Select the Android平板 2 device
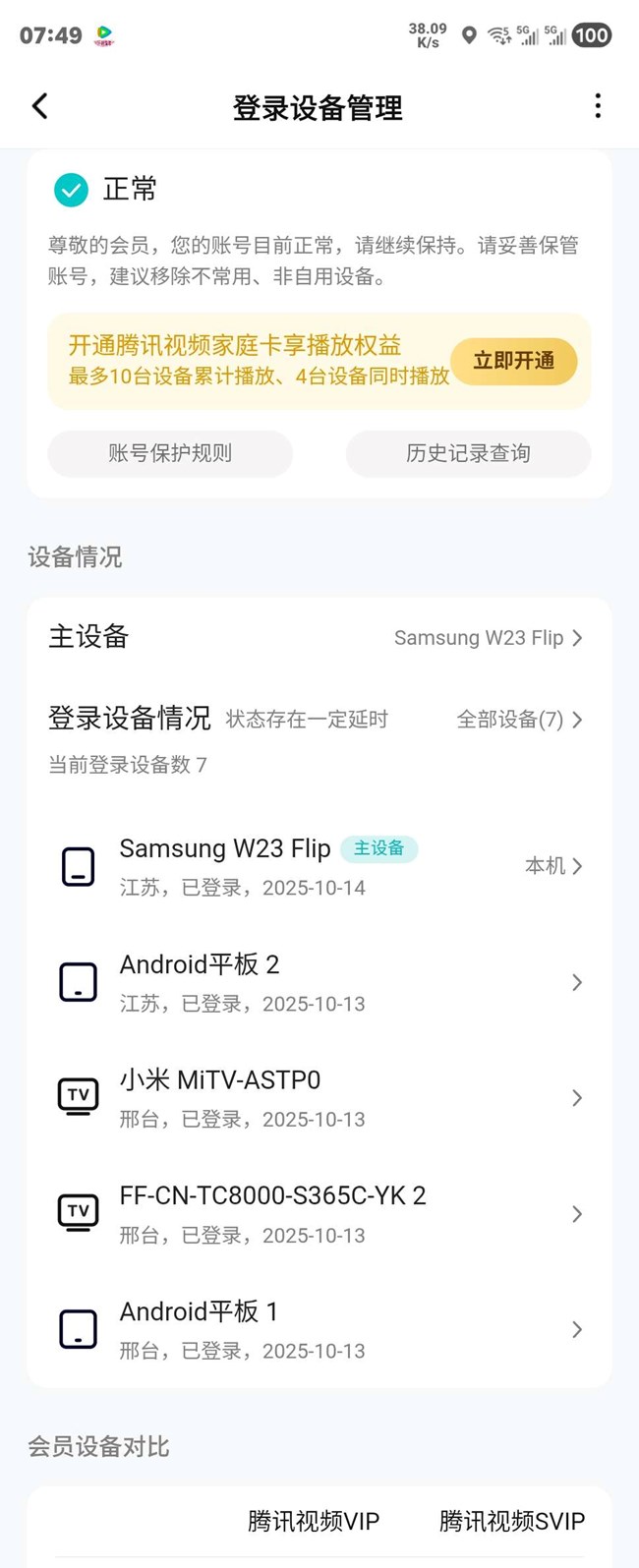The width and height of the screenshot is (639, 1568). pos(319,982)
